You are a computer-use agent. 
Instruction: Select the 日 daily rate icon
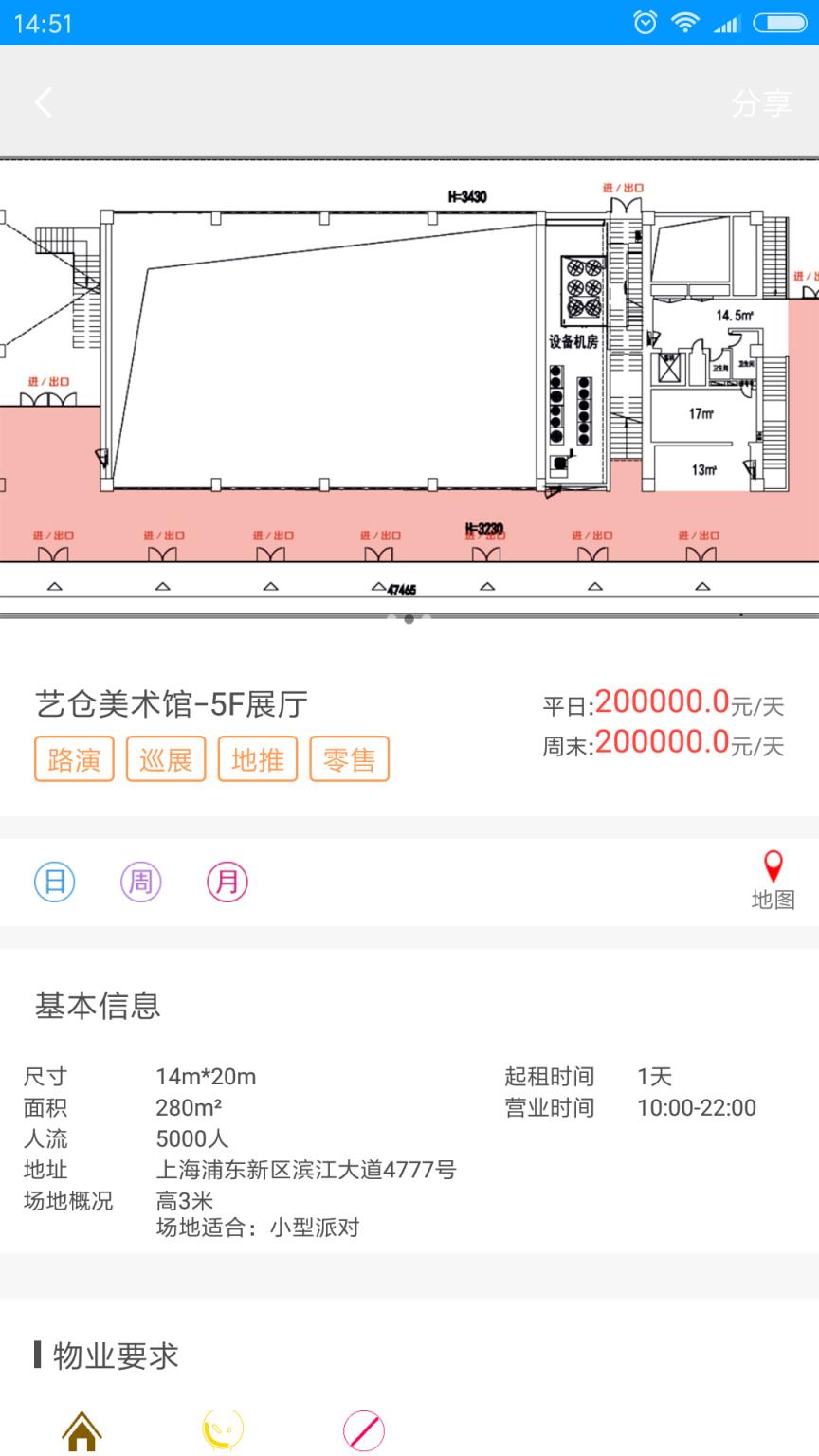54,882
